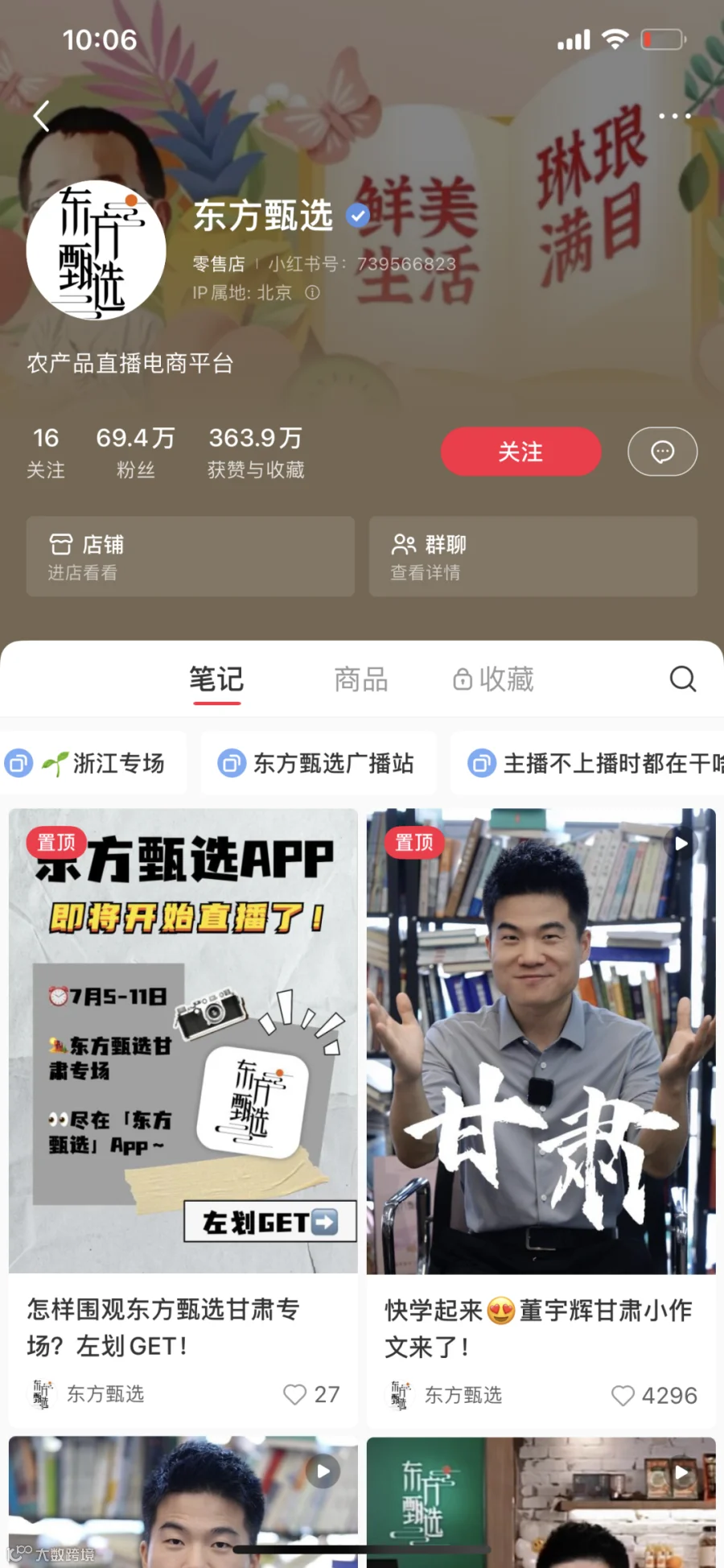724x1568 pixels.
Task: Search within this profile's notes
Action: [682, 679]
